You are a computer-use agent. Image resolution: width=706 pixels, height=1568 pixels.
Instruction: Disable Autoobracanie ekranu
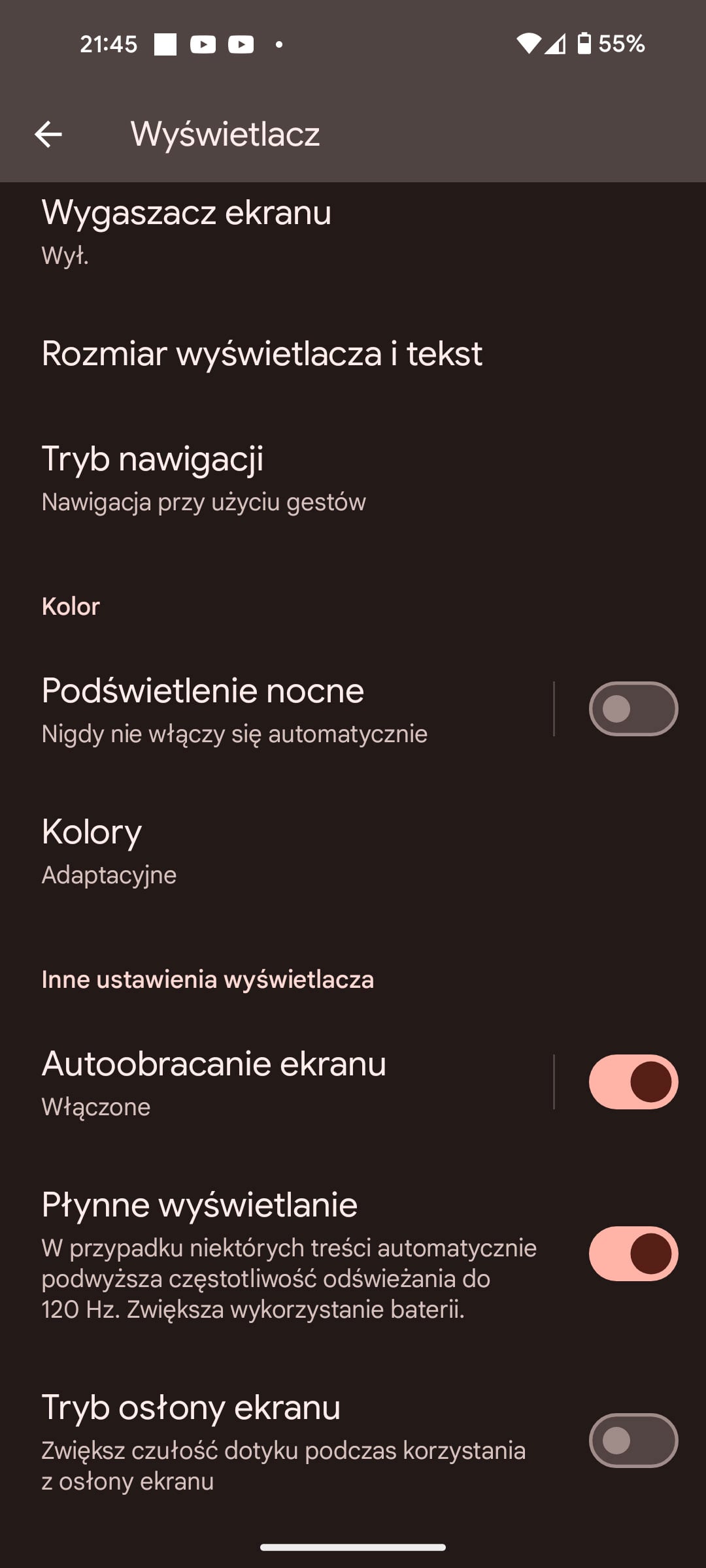(x=632, y=1081)
